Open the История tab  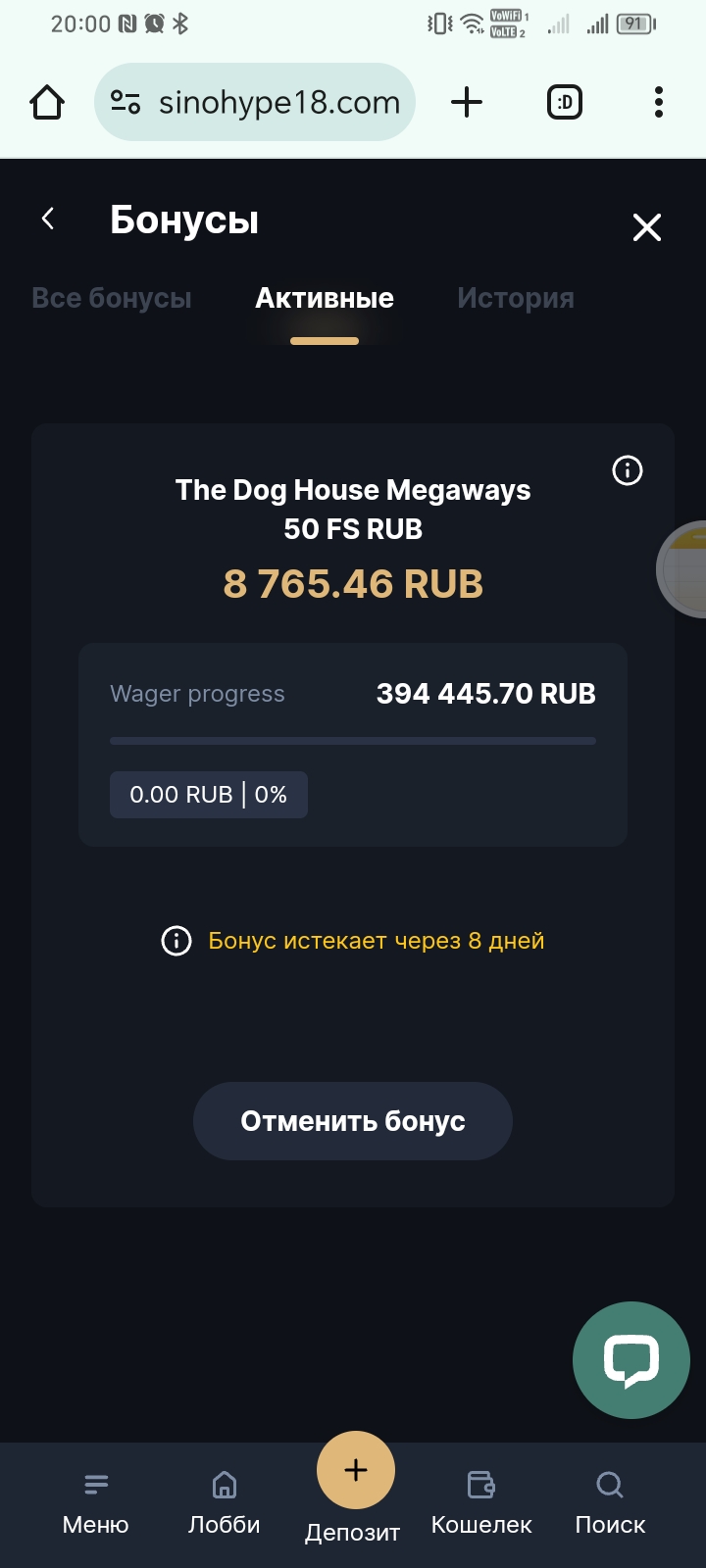[x=516, y=298]
